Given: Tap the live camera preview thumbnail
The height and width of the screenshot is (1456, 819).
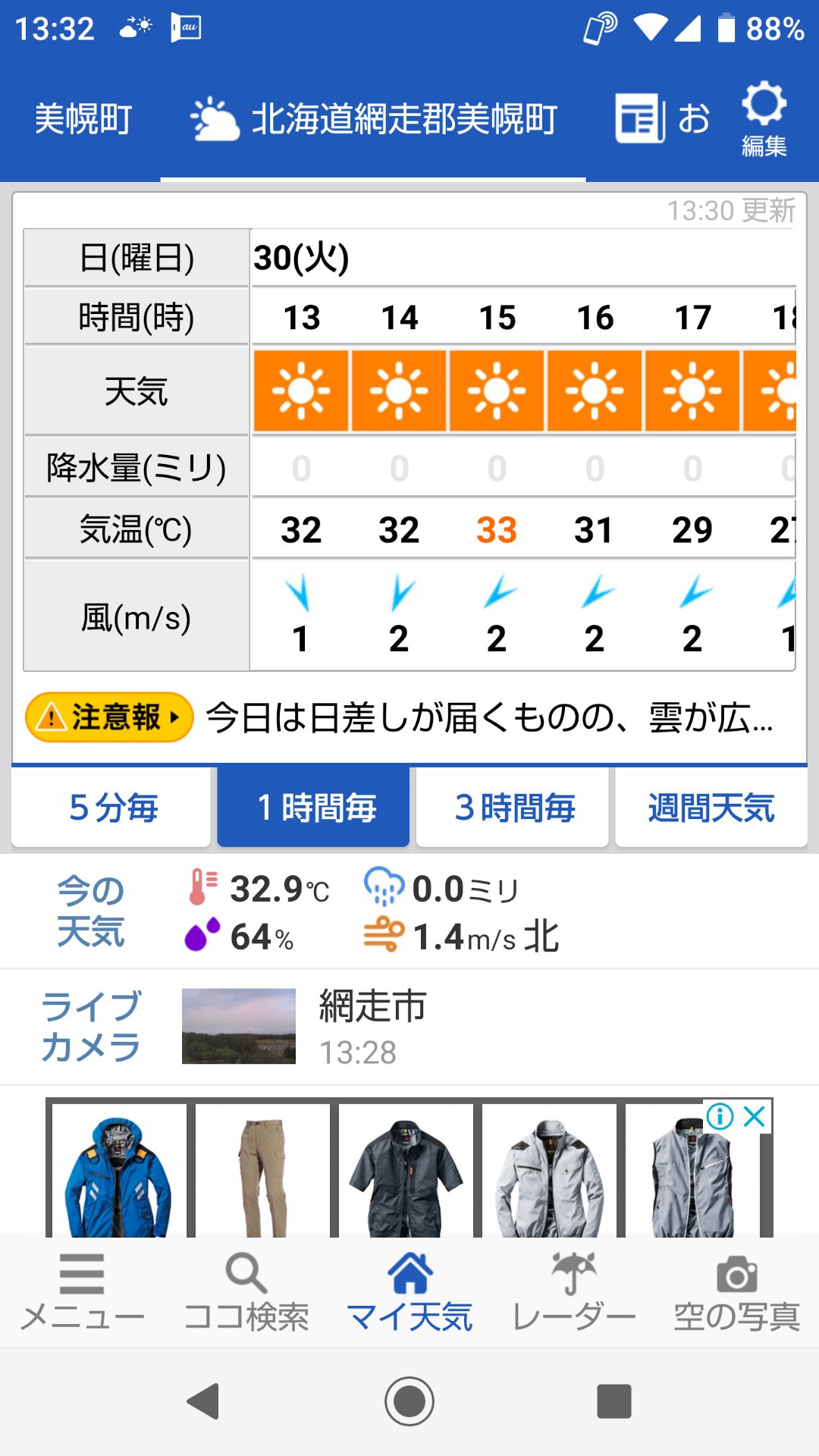Looking at the screenshot, I should pyautogui.click(x=238, y=1025).
